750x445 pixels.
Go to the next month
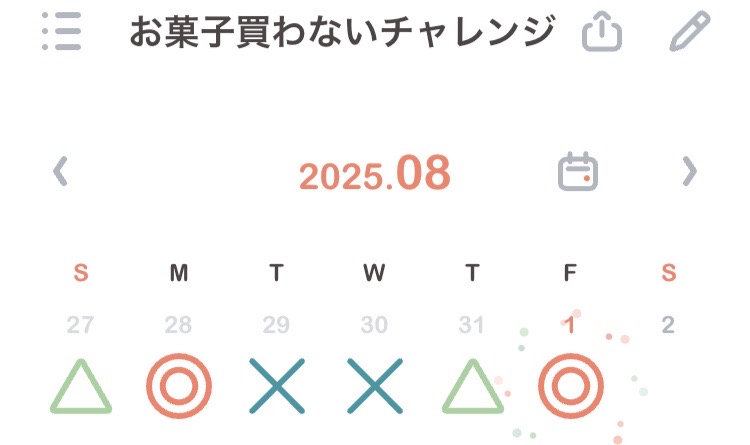(689, 172)
